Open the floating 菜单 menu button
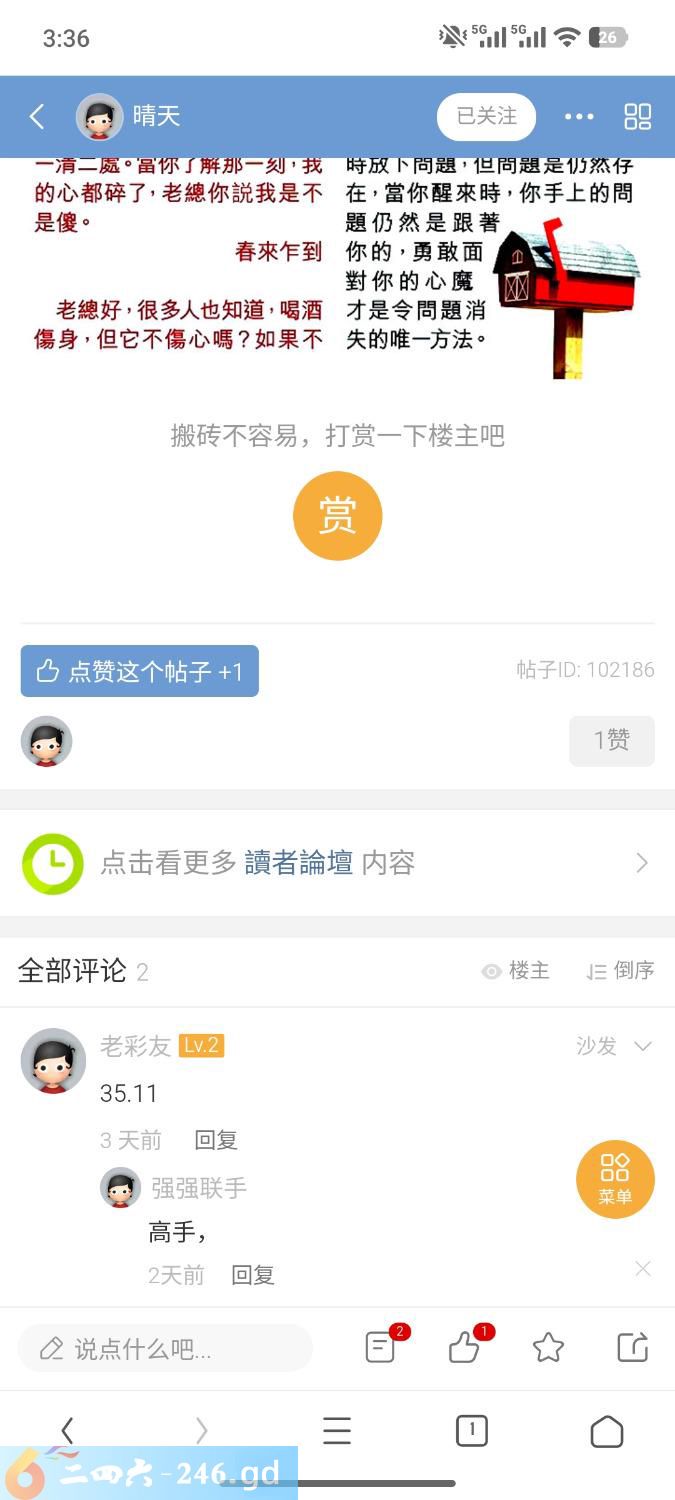675x1500 pixels. (615, 1179)
